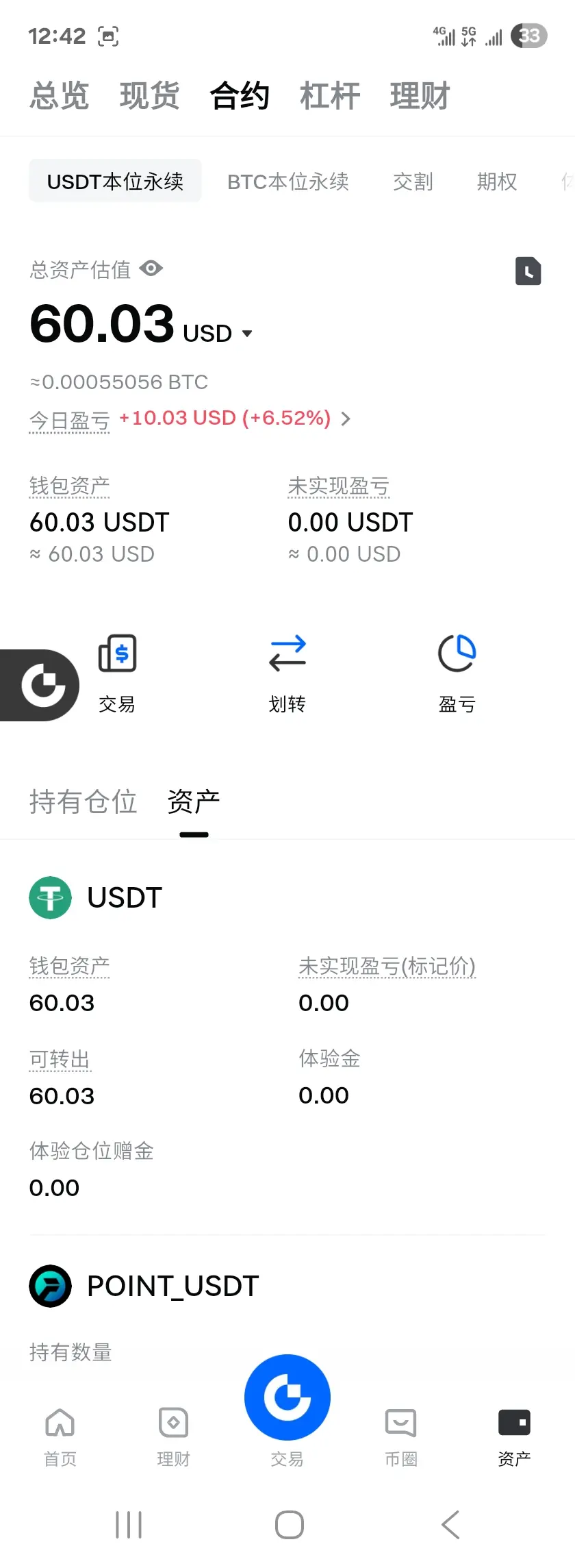
Task: Select the 期权 chip
Action: click(x=497, y=182)
